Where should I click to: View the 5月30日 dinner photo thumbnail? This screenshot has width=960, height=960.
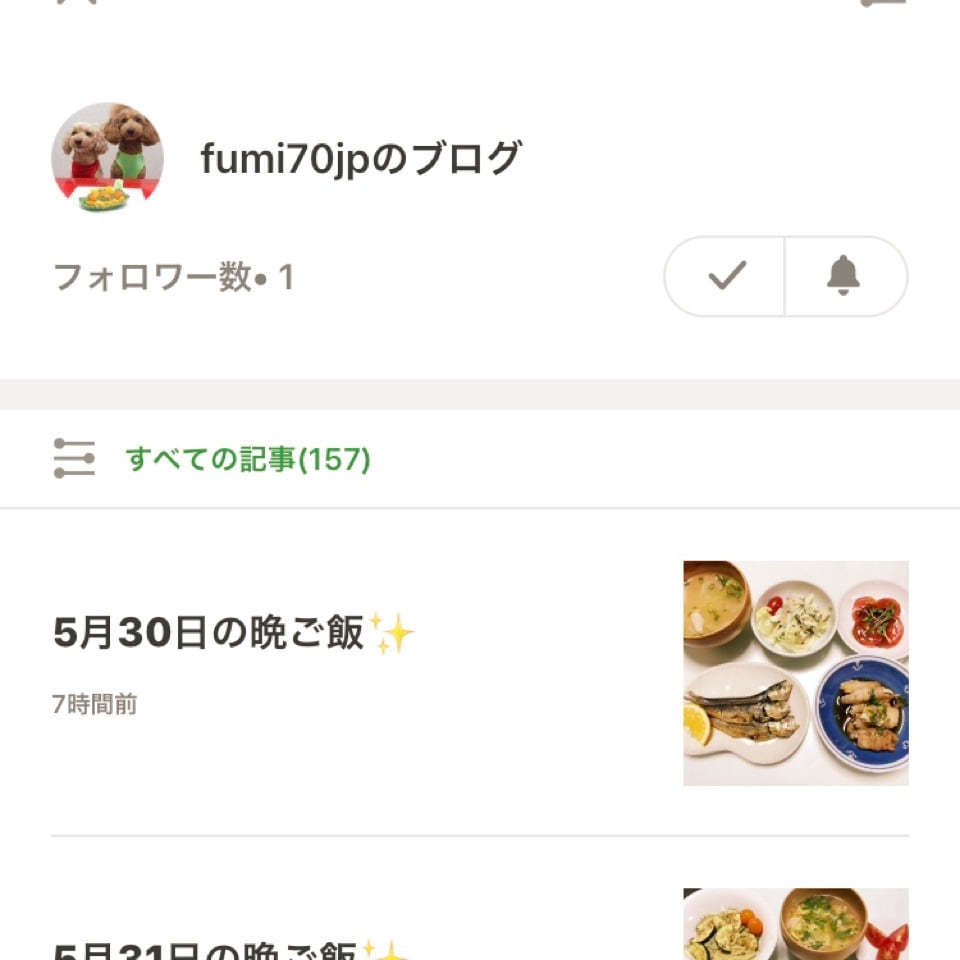coord(795,673)
